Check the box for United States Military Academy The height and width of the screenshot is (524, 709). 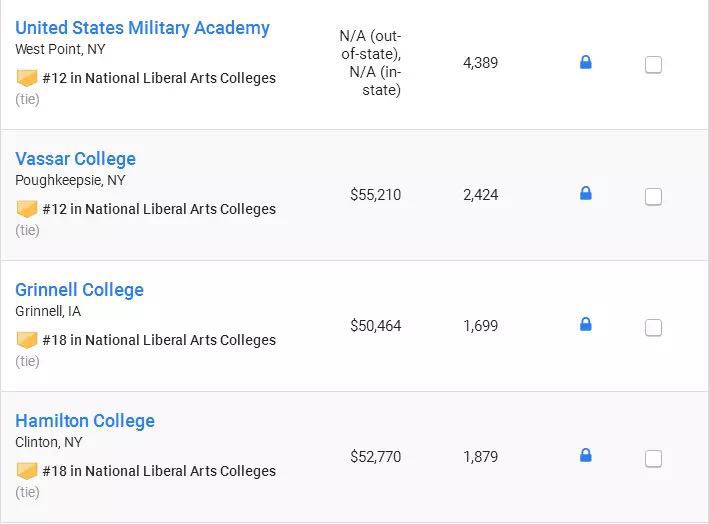click(x=653, y=65)
